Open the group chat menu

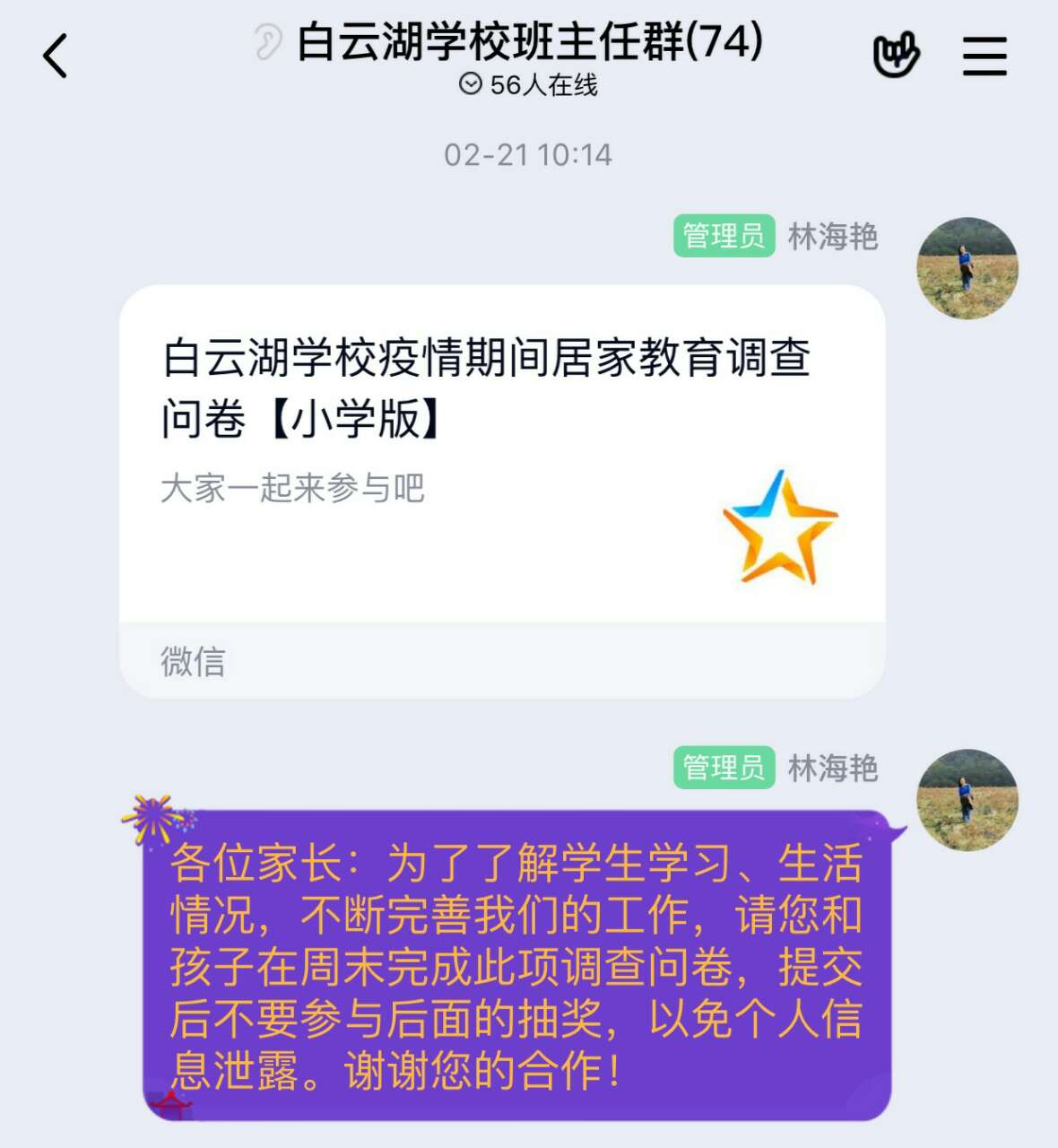pos(984,56)
